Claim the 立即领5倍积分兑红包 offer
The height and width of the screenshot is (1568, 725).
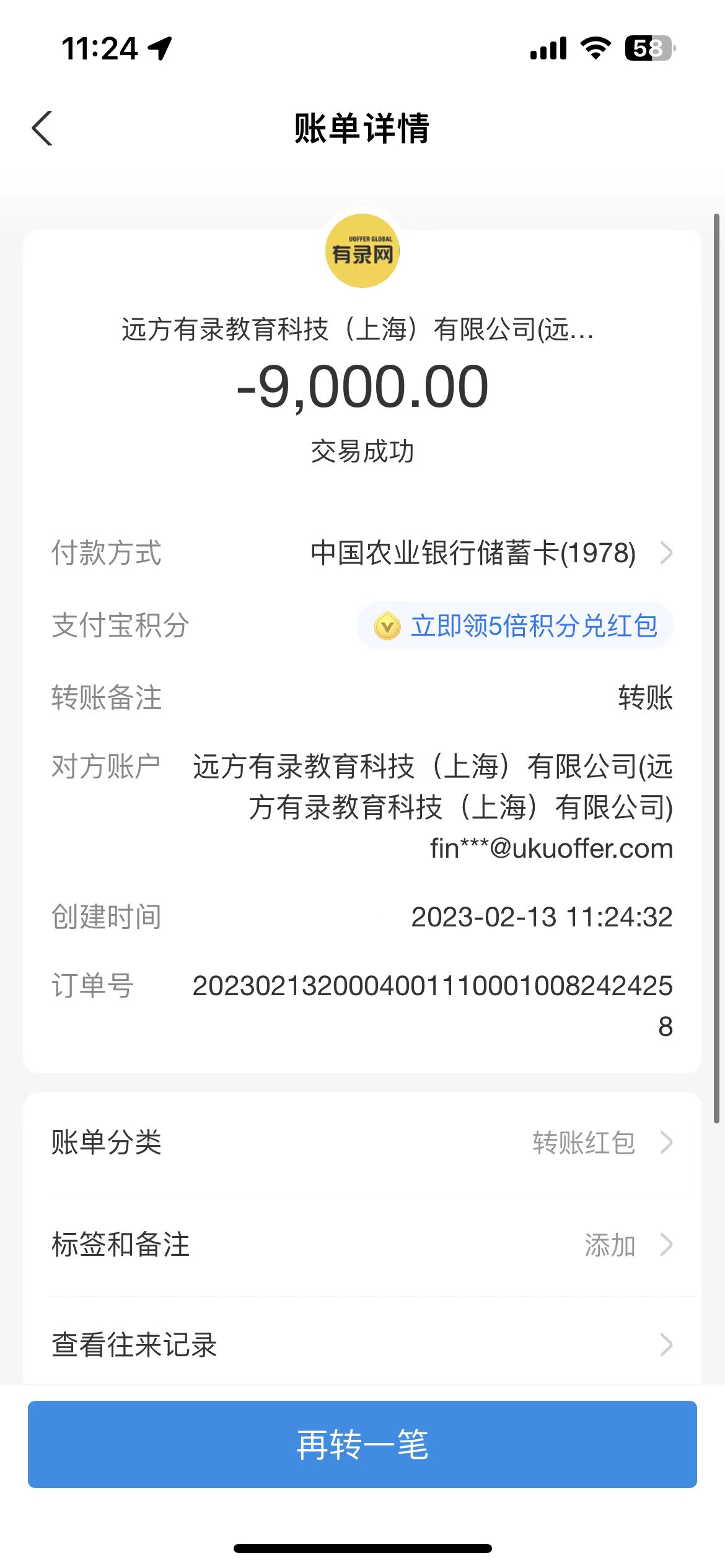[516, 625]
